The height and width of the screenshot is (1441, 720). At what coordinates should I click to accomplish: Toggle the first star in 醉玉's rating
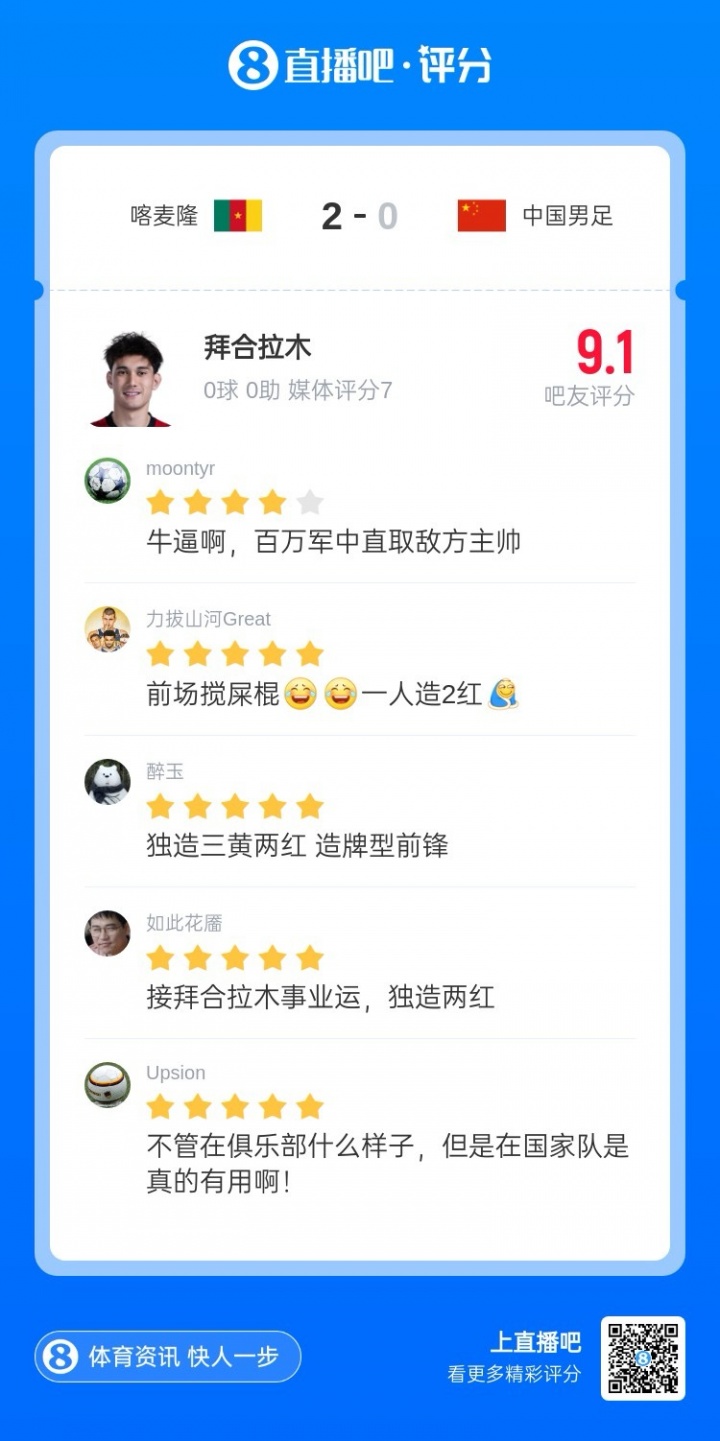coord(160,805)
